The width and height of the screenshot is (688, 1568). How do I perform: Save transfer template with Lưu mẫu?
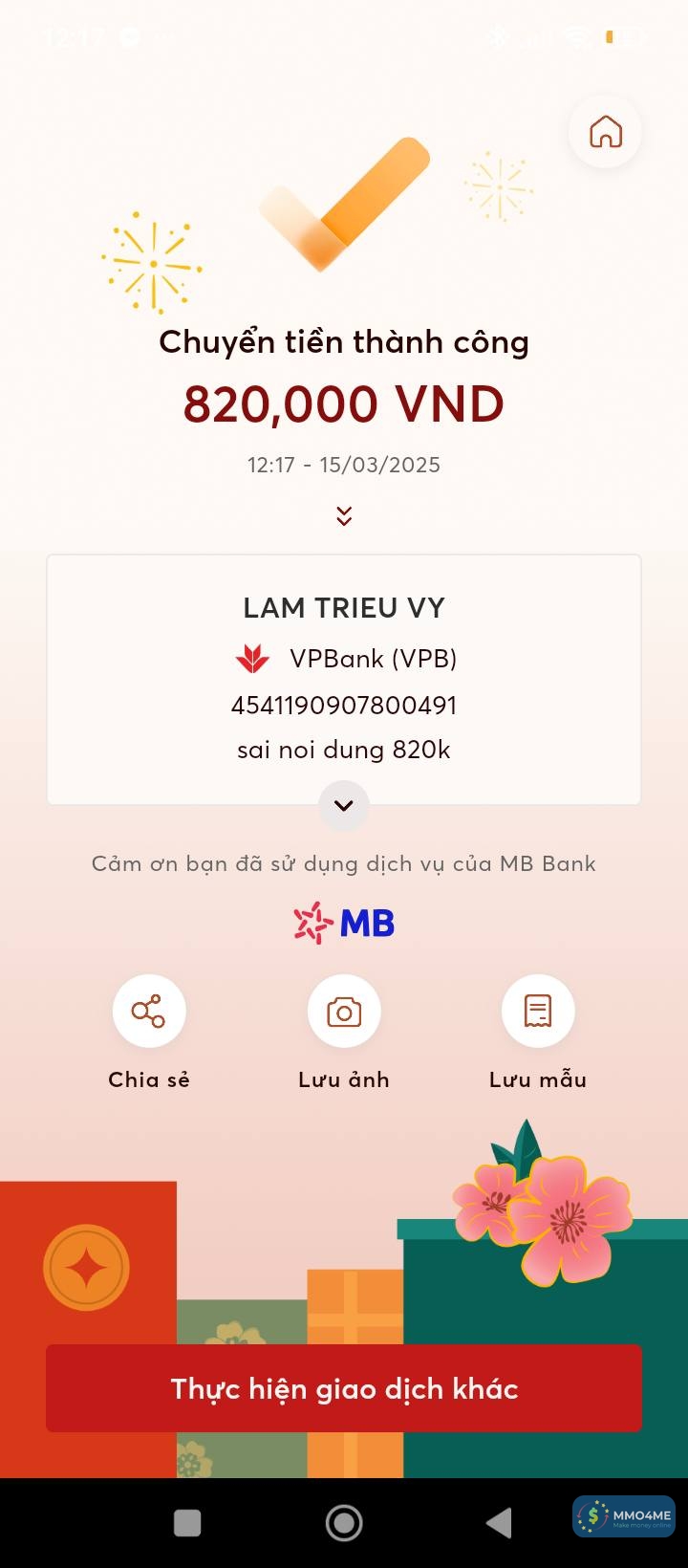pyautogui.click(x=538, y=1012)
